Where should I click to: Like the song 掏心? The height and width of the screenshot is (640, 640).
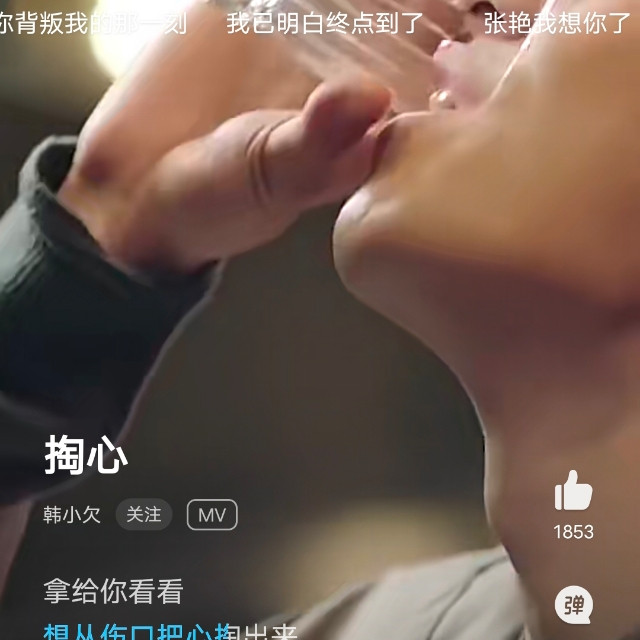point(573,492)
